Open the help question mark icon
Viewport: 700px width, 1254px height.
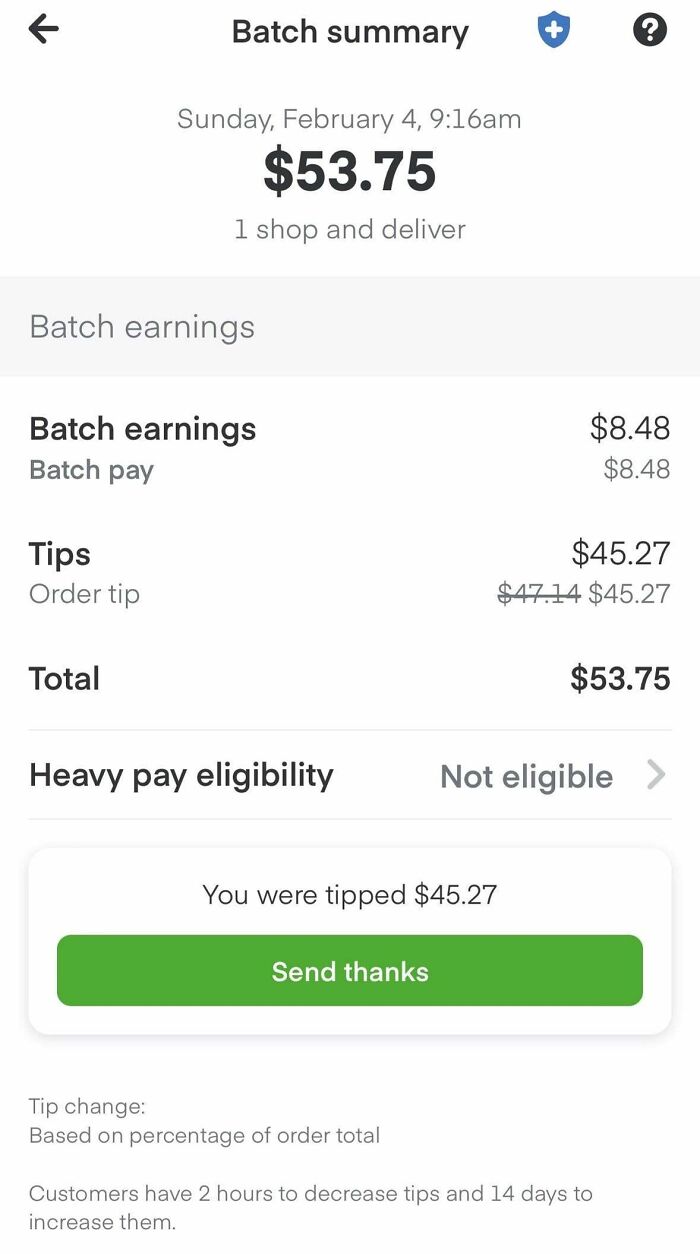coord(649,31)
